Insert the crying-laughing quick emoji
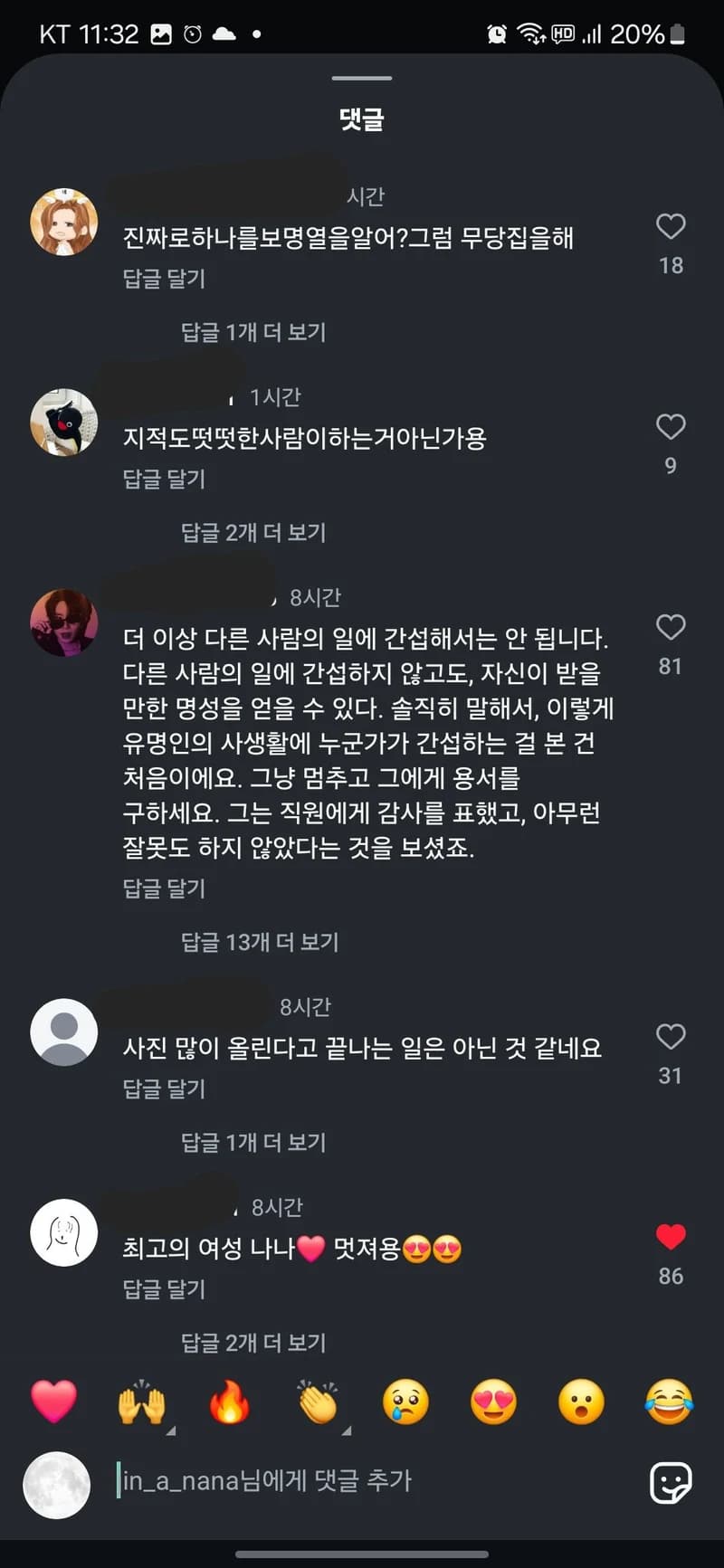Image resolution: width=724 pixels, height=1568 pixels. [x=669, y=1402]
